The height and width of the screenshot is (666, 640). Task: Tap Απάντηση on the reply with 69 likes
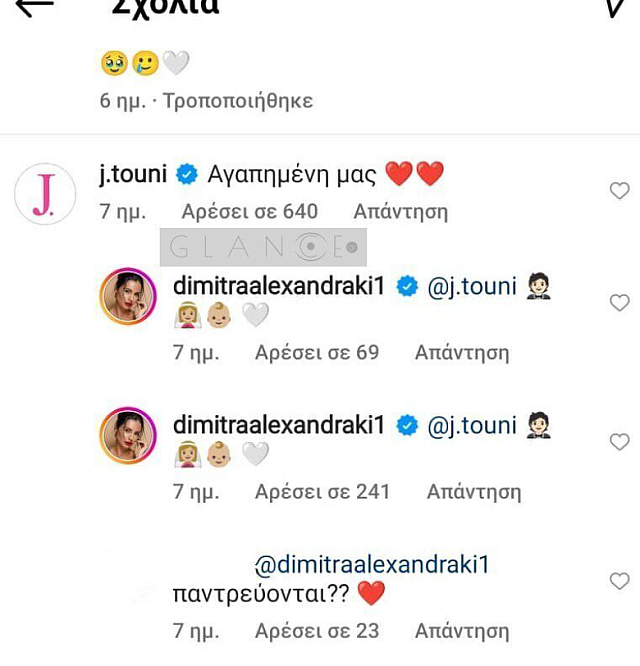pyautogui.click(x=461, y=352)
